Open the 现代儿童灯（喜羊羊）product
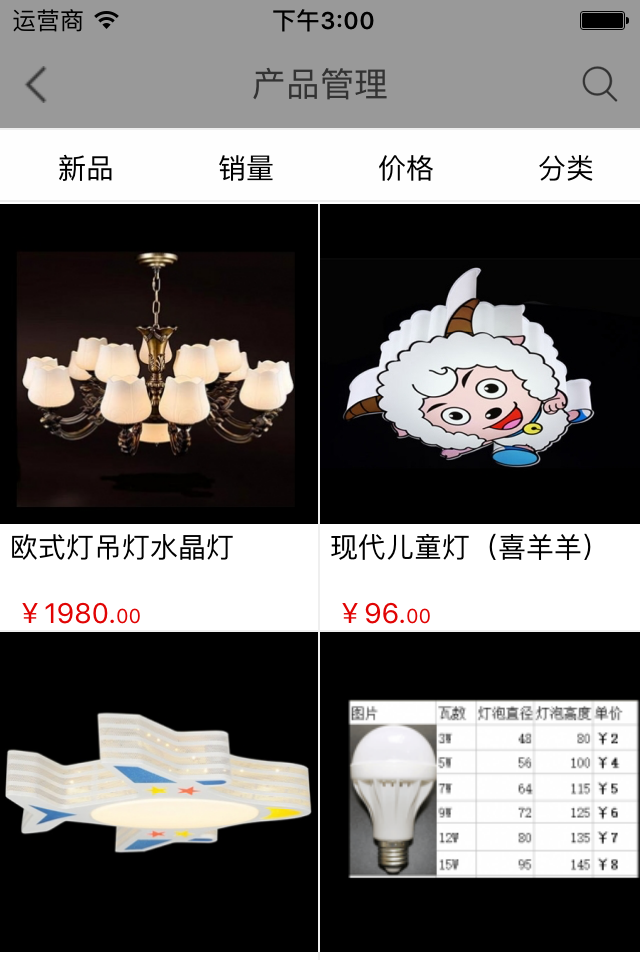Image resolution: width=640 pixels, height=960 pixels. point(479,380)
